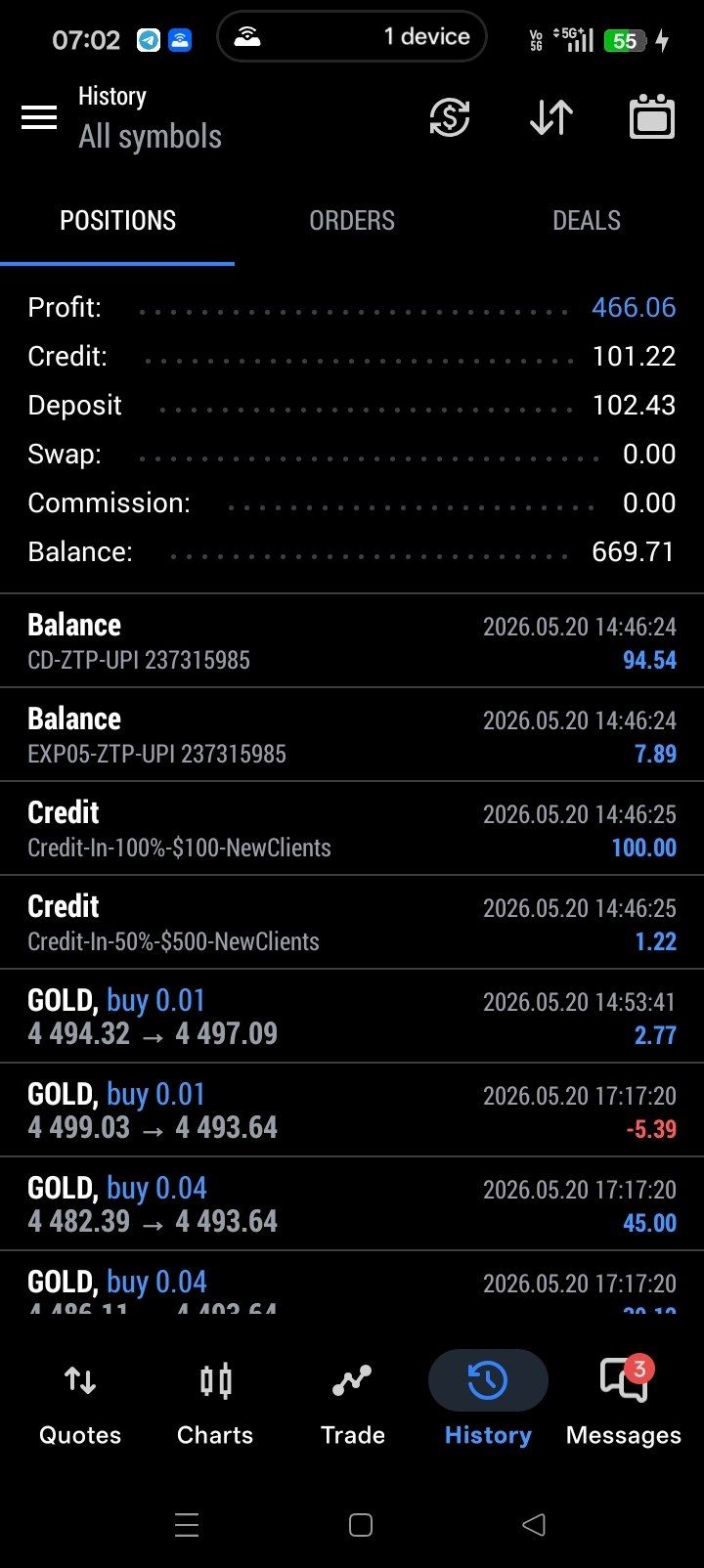Expand the GOLD buy 0.04 trade with 45.00 profit
The image size is (704, 1568).
coord(352,1204)
